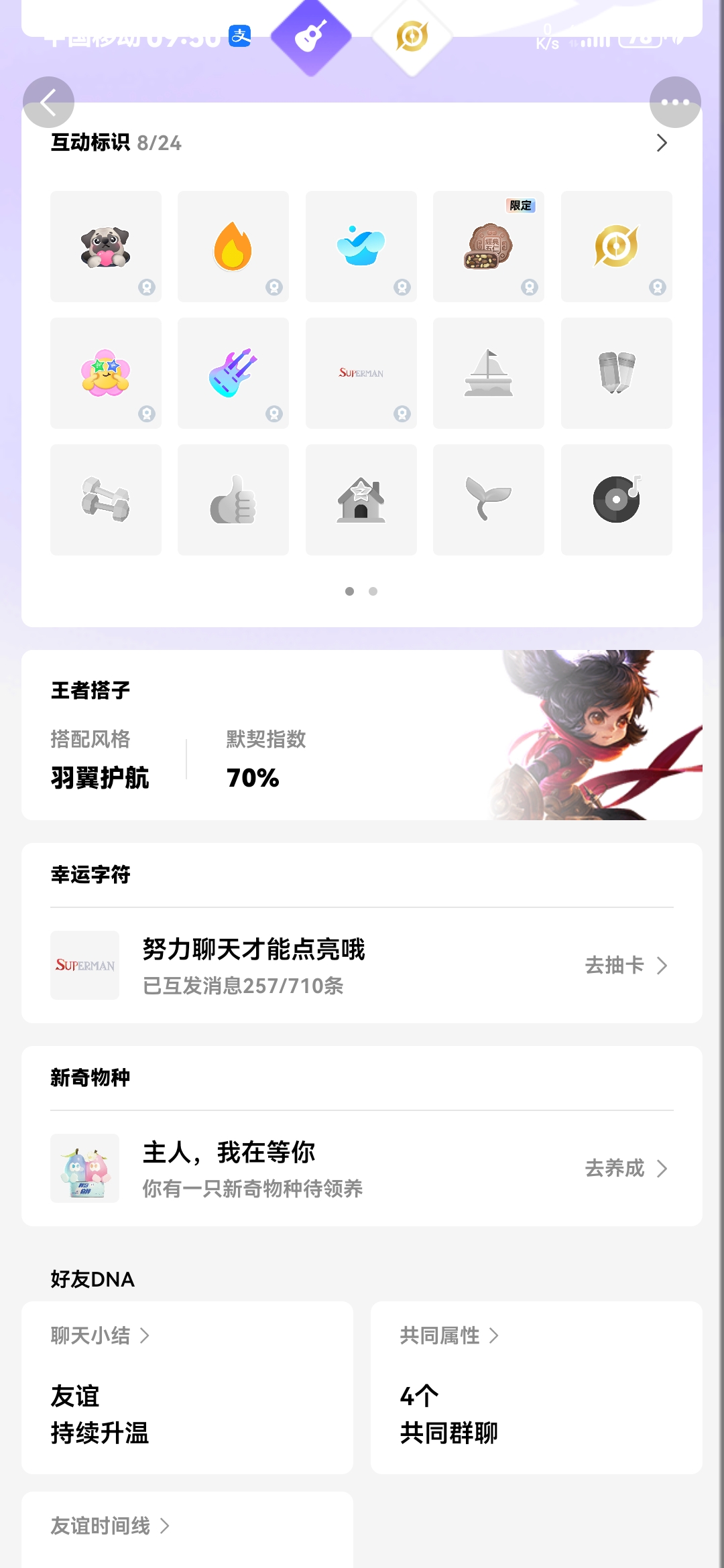
Task: Select the flame badge
Action: [x=233, y=246]
